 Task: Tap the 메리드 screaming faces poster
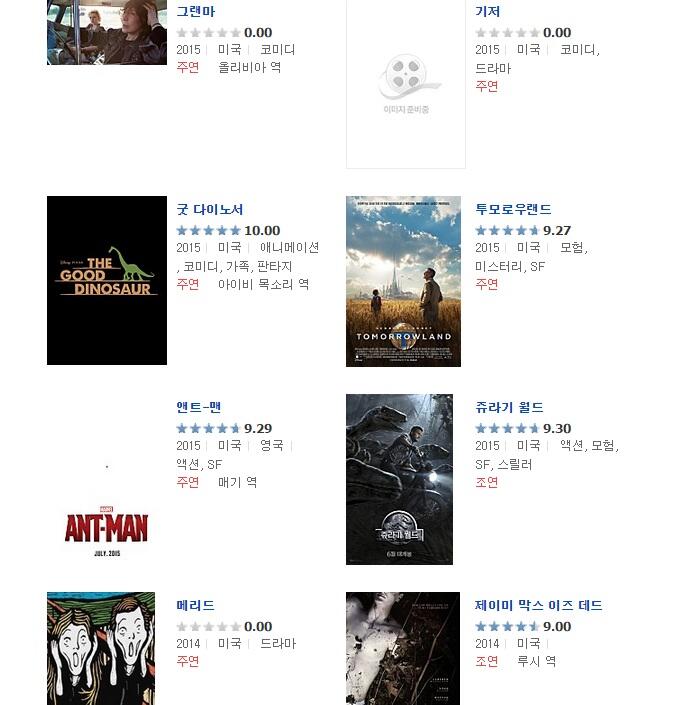tap(101, 648)
